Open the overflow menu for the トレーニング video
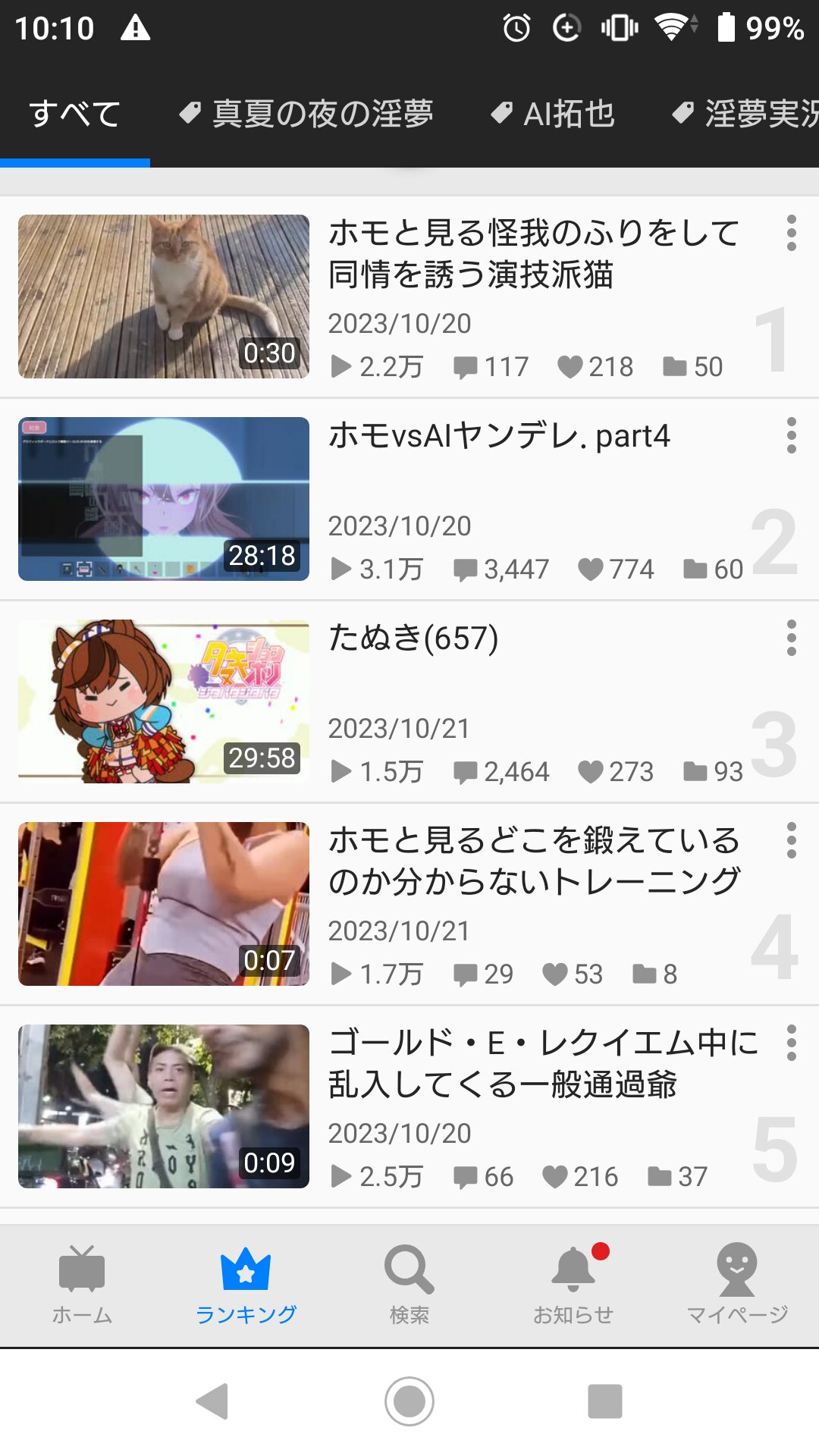819x1456 pixels. (791, 840)
